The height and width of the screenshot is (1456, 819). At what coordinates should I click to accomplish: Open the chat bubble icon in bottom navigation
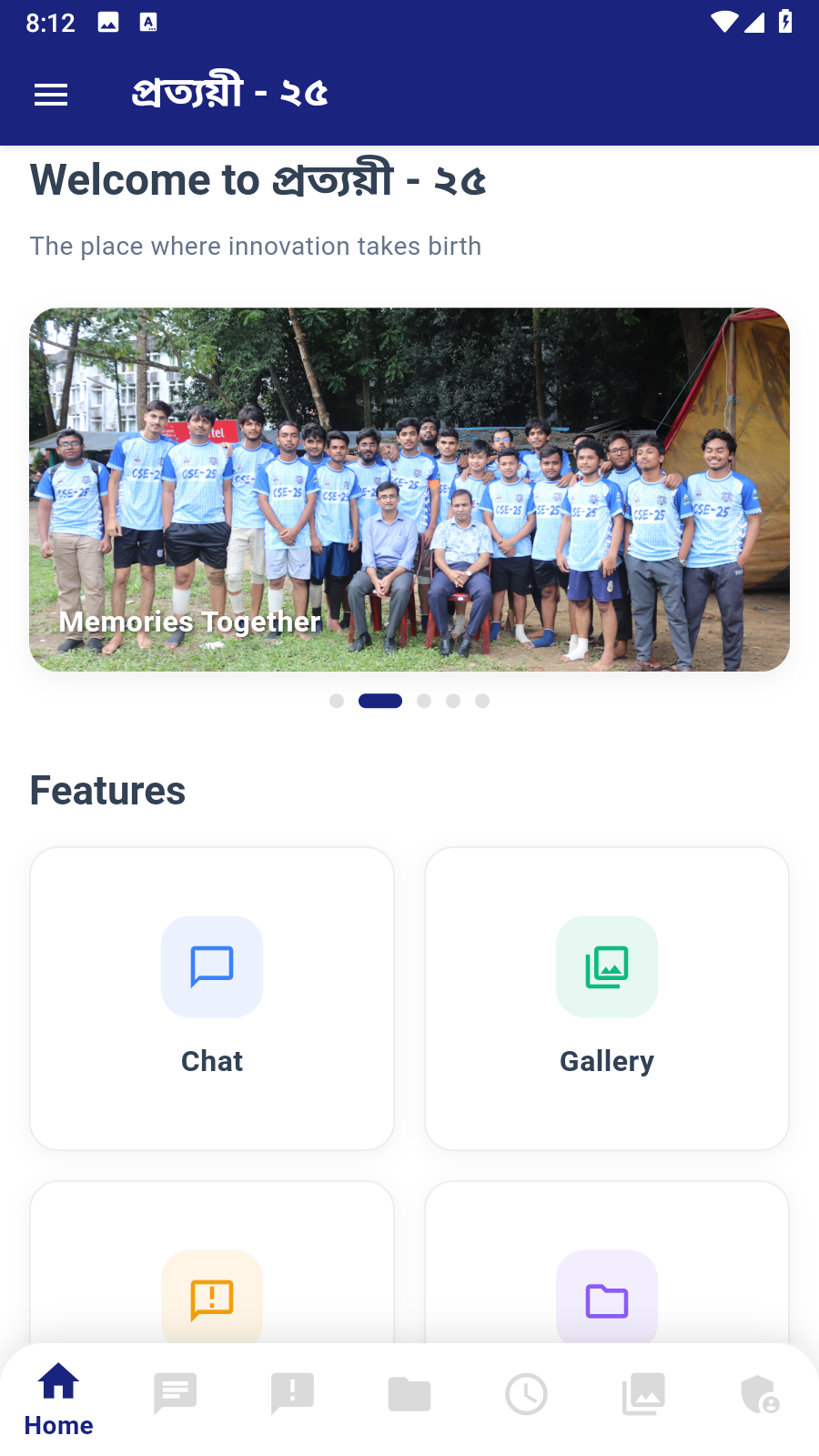(x=175, y=1392)
